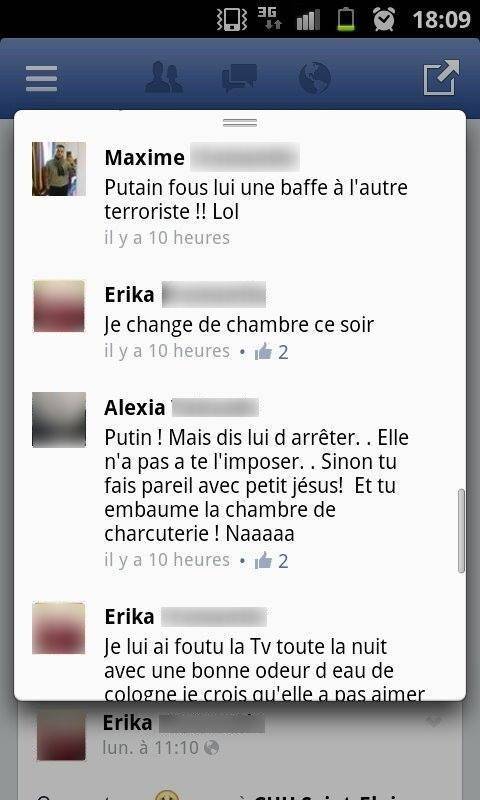The image size is (480, 800).
Task: Tap the share/compose icon in header
Action: click(x=441, y=78)
